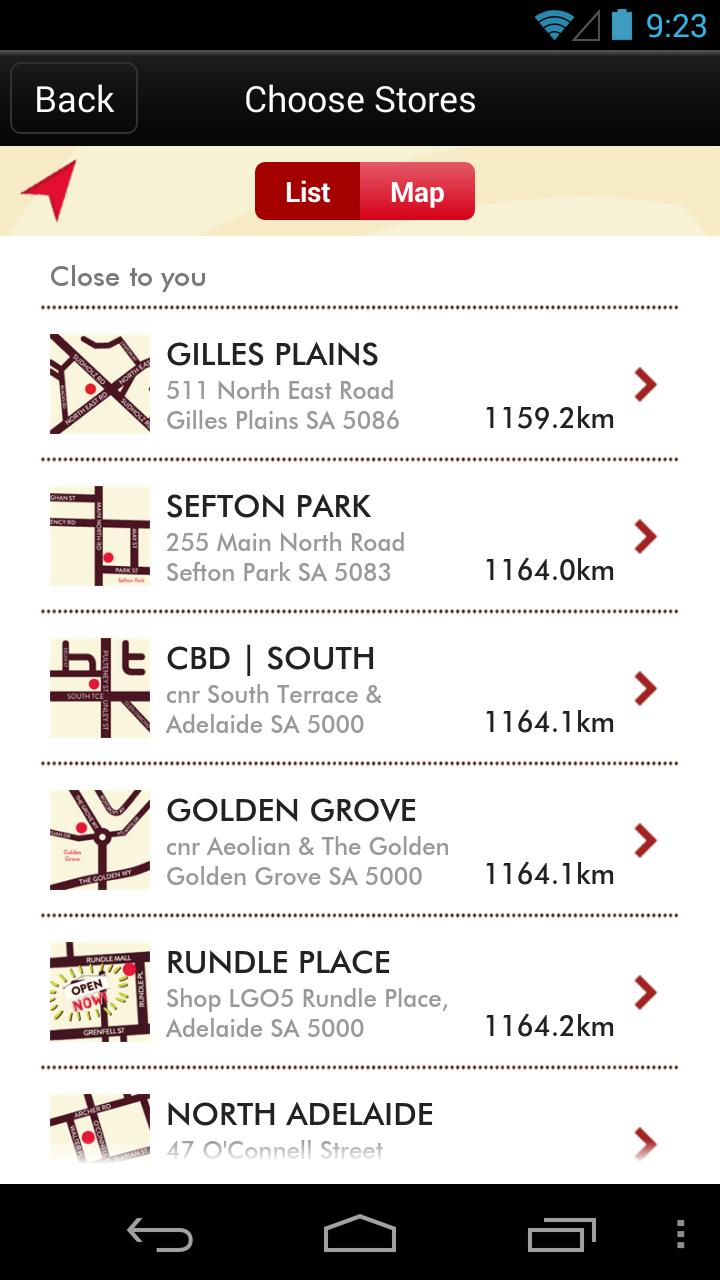This screenshot has width=720, height=1280.
Task: Open the system overflow menu dots
Action: (x=680, y=1234)
